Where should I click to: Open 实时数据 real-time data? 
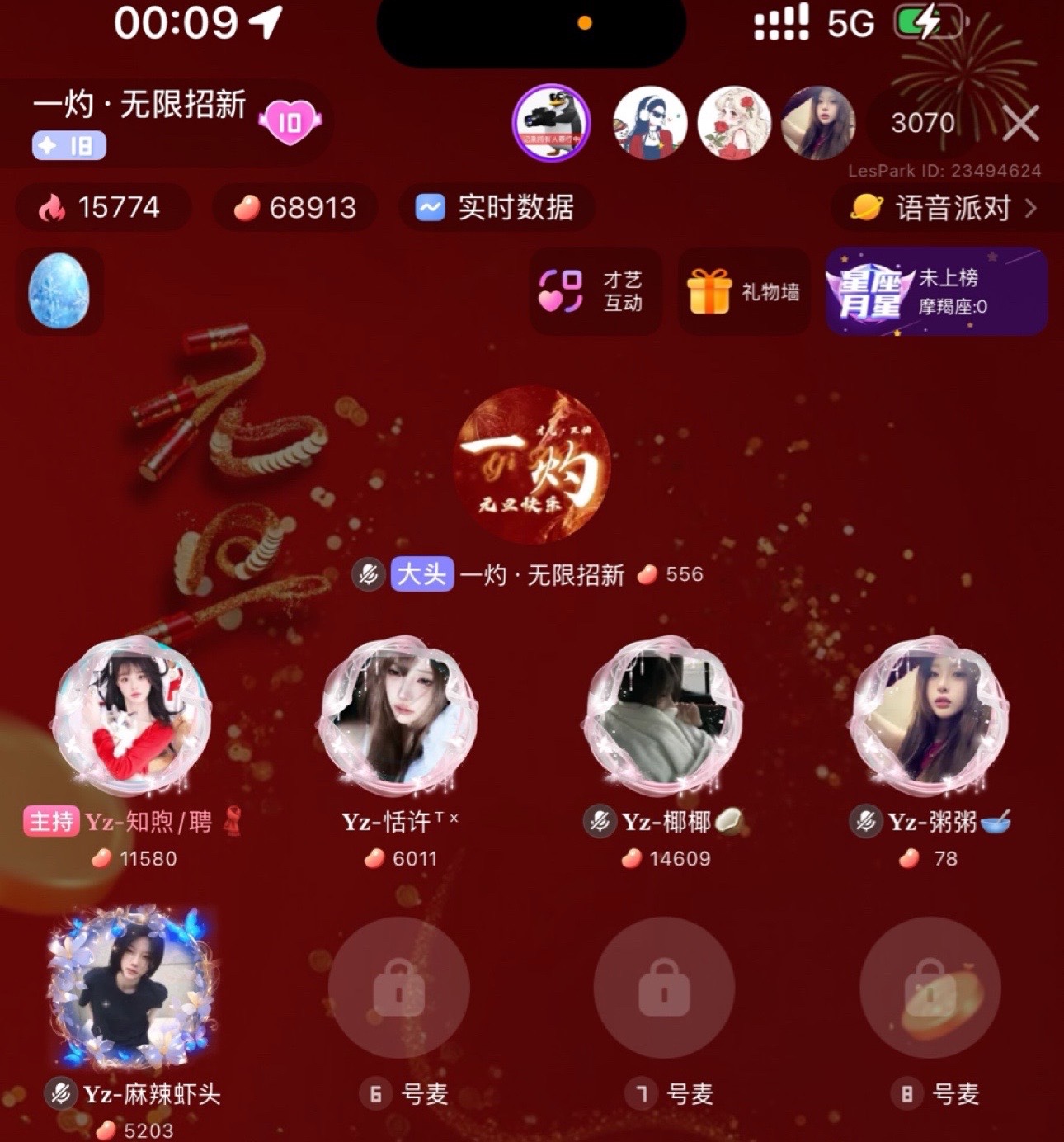[x=497, y=207]
